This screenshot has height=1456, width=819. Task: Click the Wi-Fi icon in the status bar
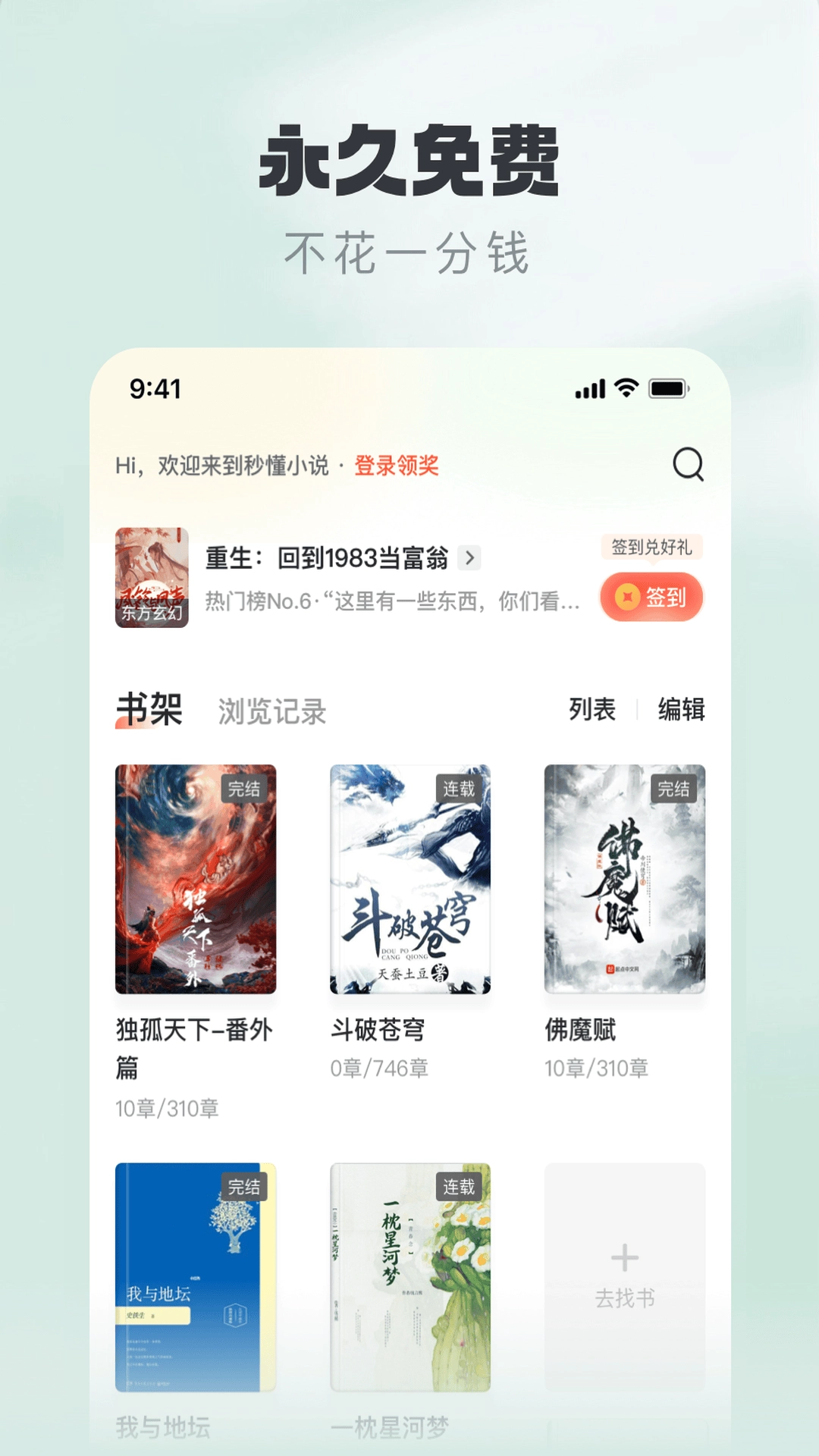(x=624, y=387)
